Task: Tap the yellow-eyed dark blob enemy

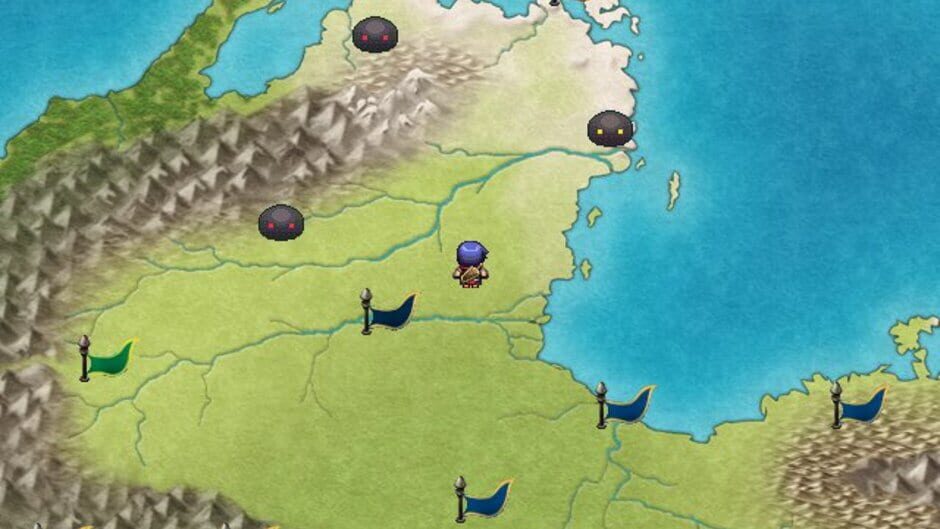Action: pos(610,129)
